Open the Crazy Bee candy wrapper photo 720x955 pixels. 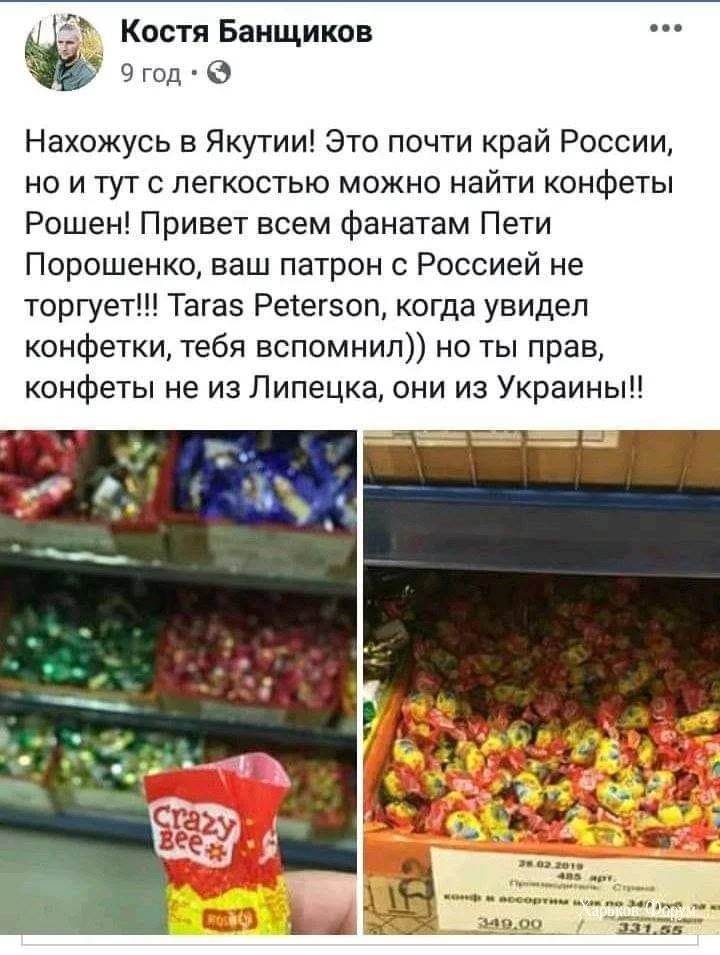[x=178, y=680]
